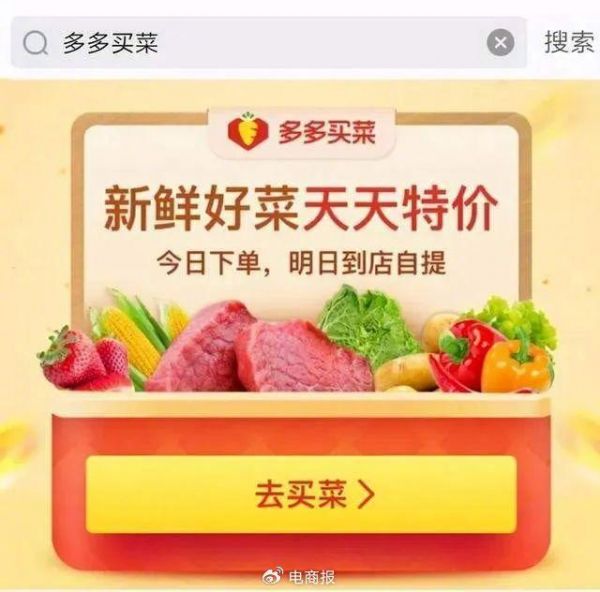Tap the yellow 去买菜 button
The width and height of the screenshot is (600, 592).
(301, 495)
